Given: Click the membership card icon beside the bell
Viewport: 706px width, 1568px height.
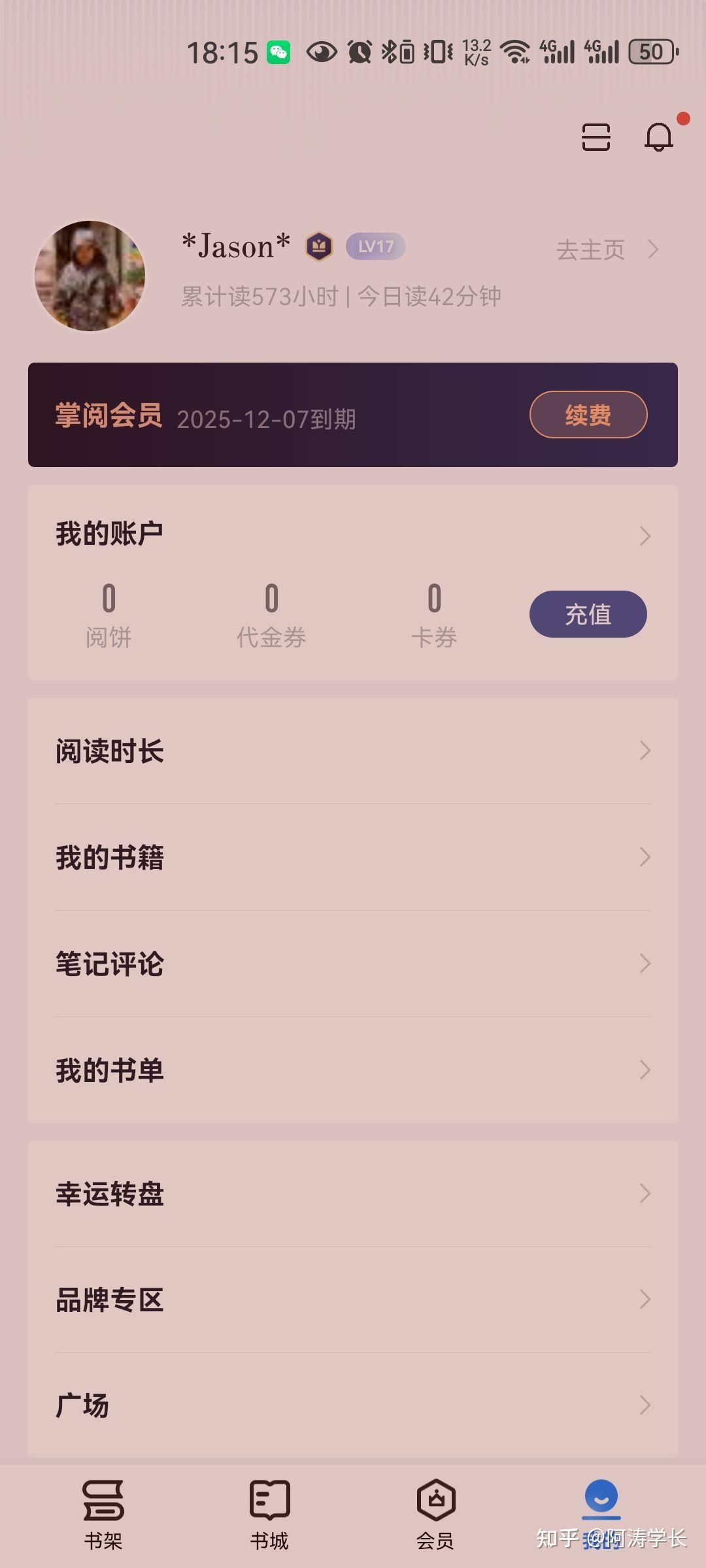Looking at the screenshot, I should (x=595, y=137).
